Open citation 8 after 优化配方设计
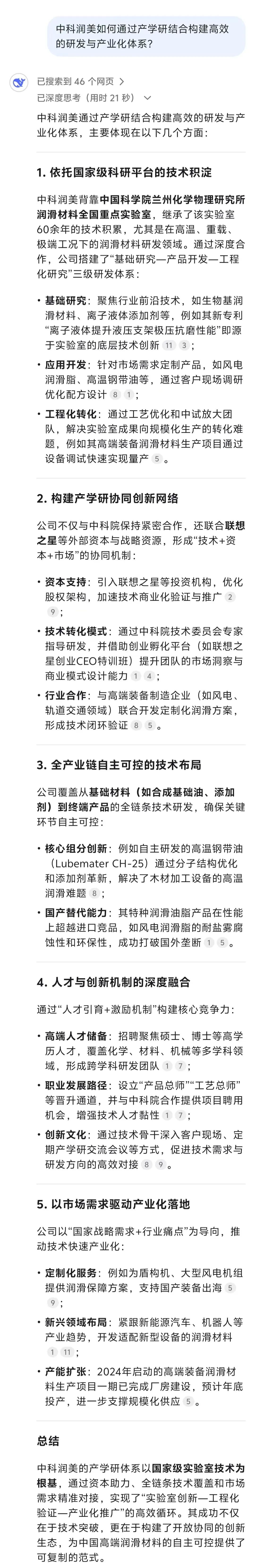255x1568 pixels. (x=115, y=395)
